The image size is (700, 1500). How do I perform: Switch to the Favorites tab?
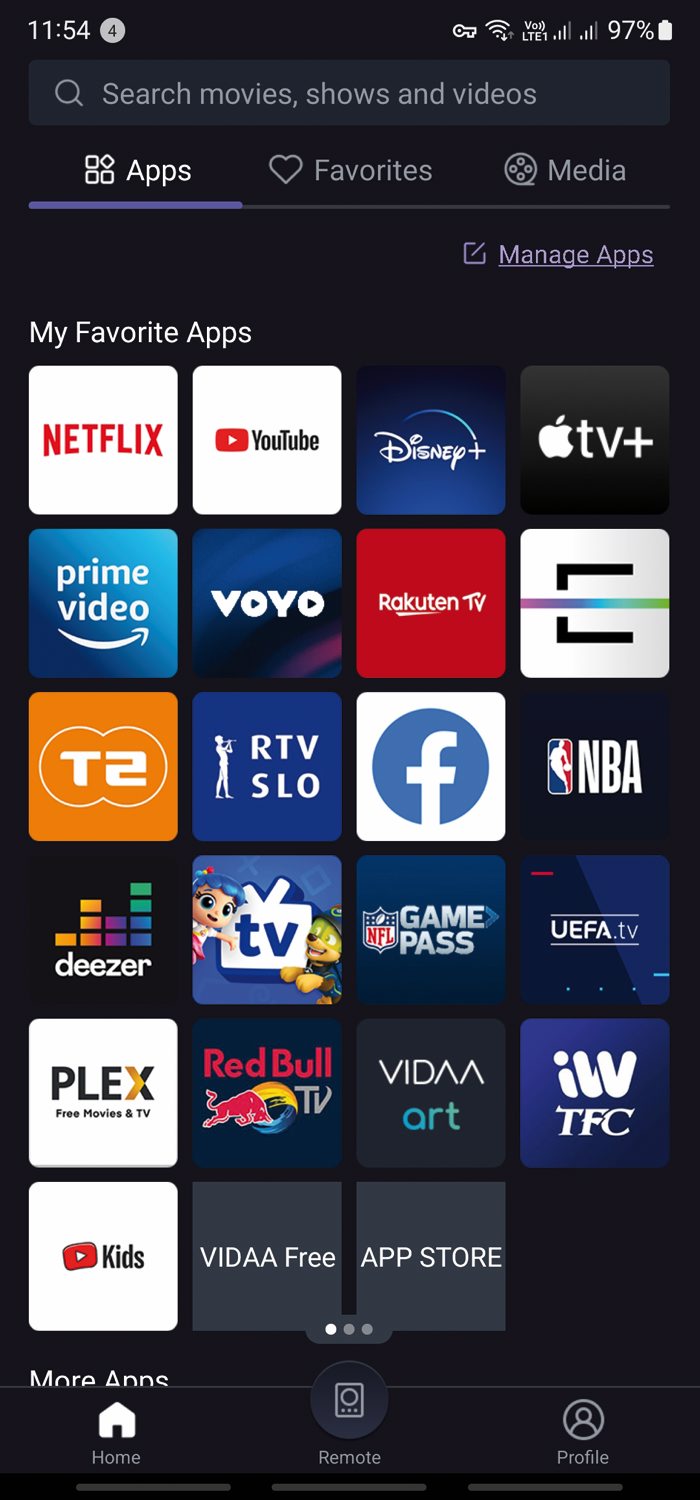(351, 171)
